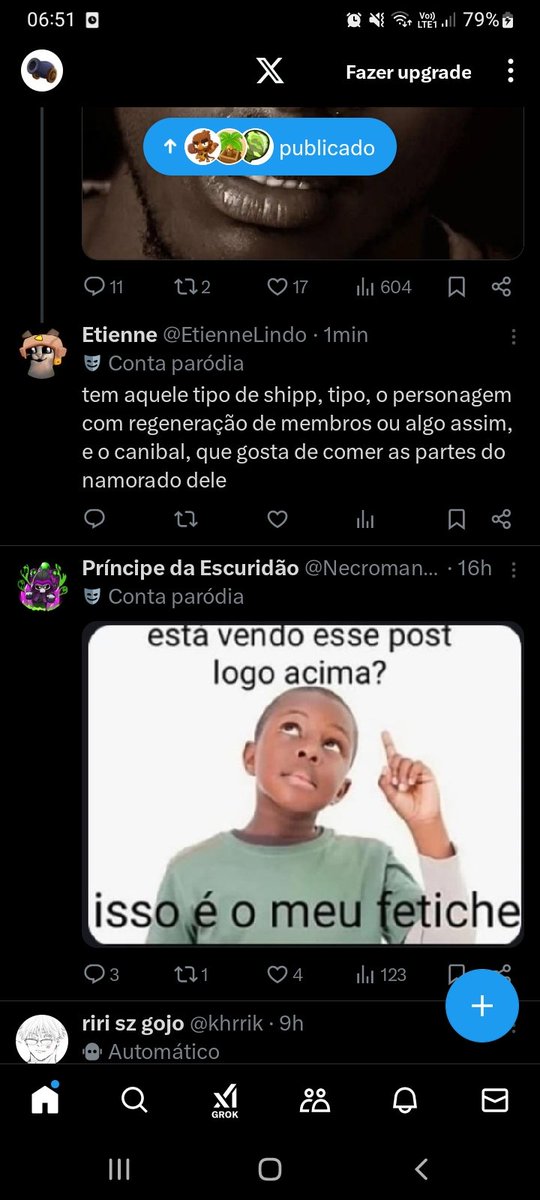Image resolution: width=540 pixels, height=1200 pixels.
Task: Switch to the Search tab
Action: (x=133, y=1100)
